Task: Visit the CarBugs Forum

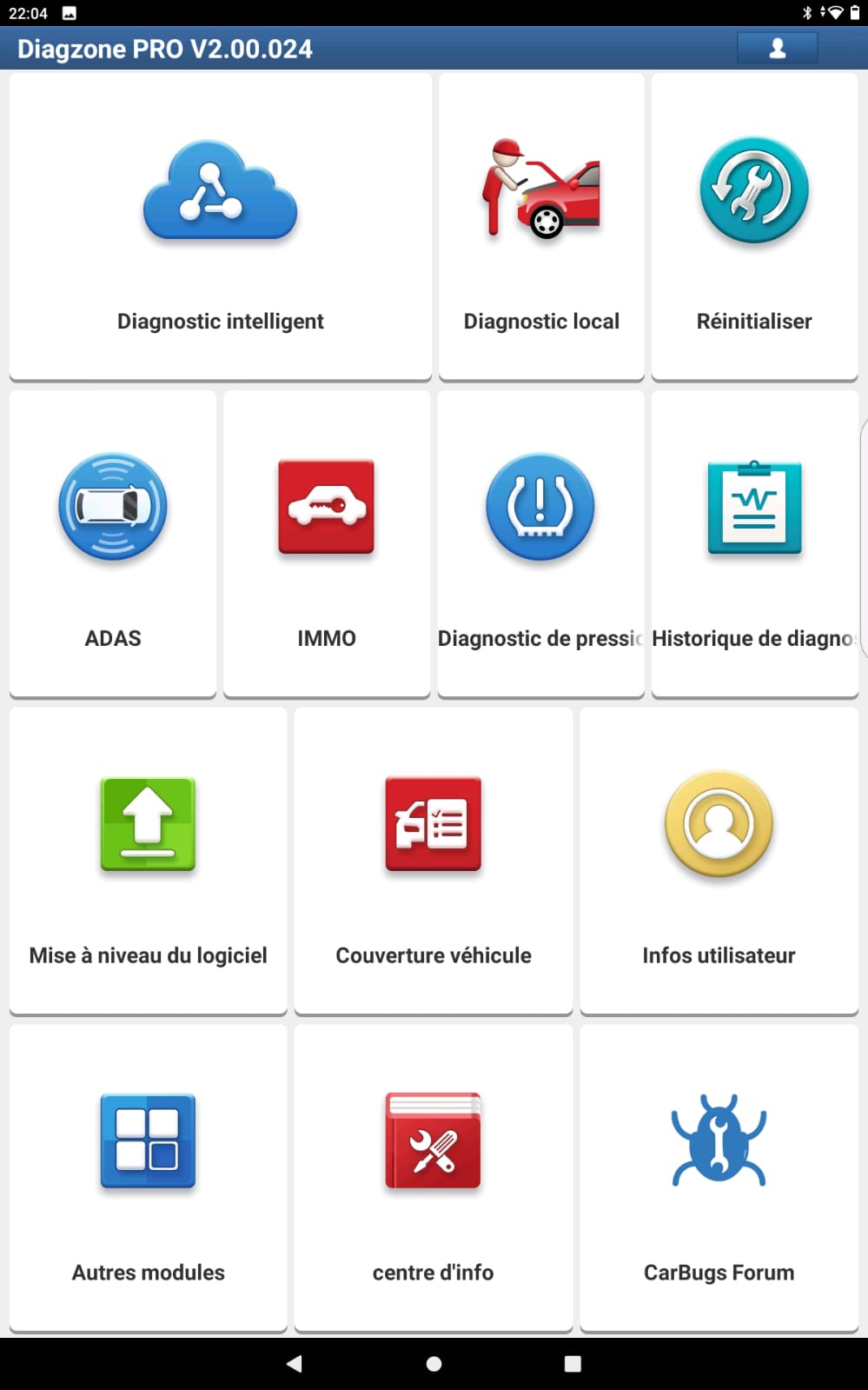Action: click(x=719, y=1178)
